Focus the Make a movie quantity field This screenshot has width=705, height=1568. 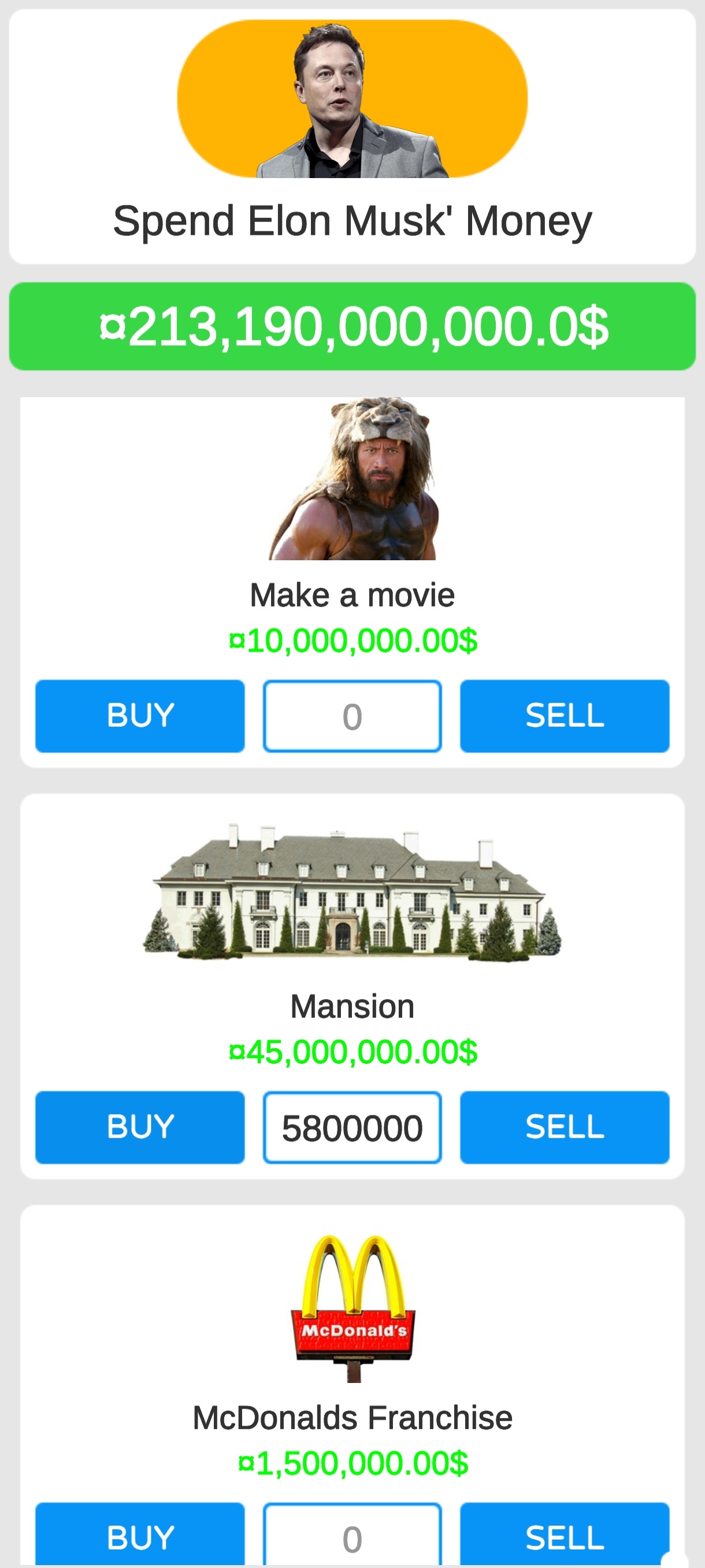352,716
